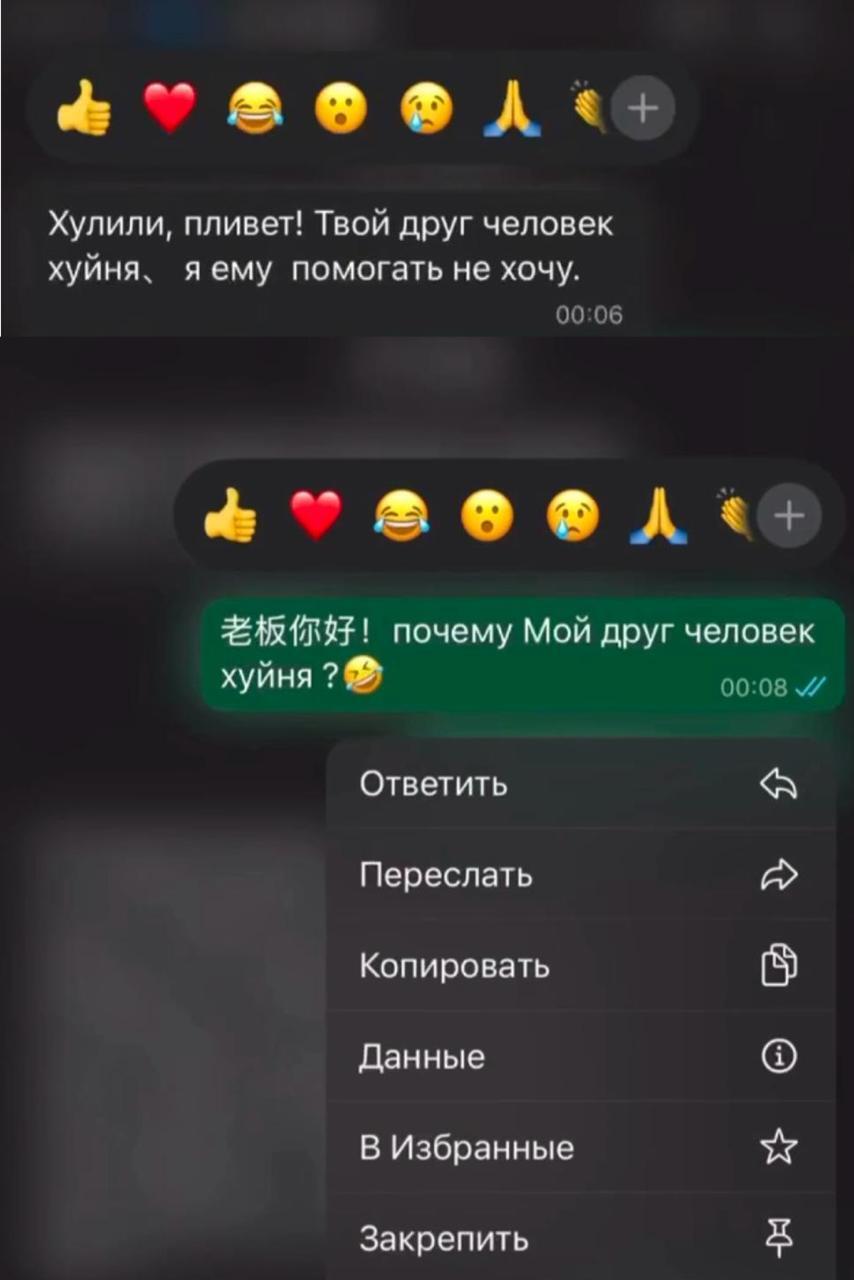React with laughing tears emoji above green message
854x1280 pixels.
(401, 517)
